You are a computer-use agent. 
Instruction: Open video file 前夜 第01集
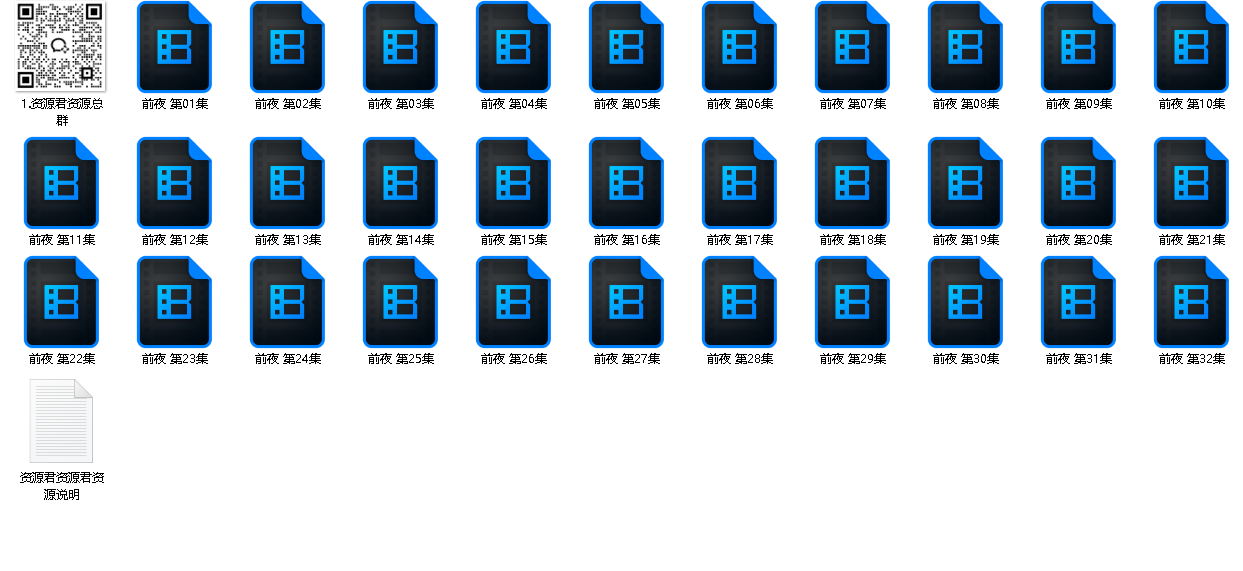click(x=174, y=47)
